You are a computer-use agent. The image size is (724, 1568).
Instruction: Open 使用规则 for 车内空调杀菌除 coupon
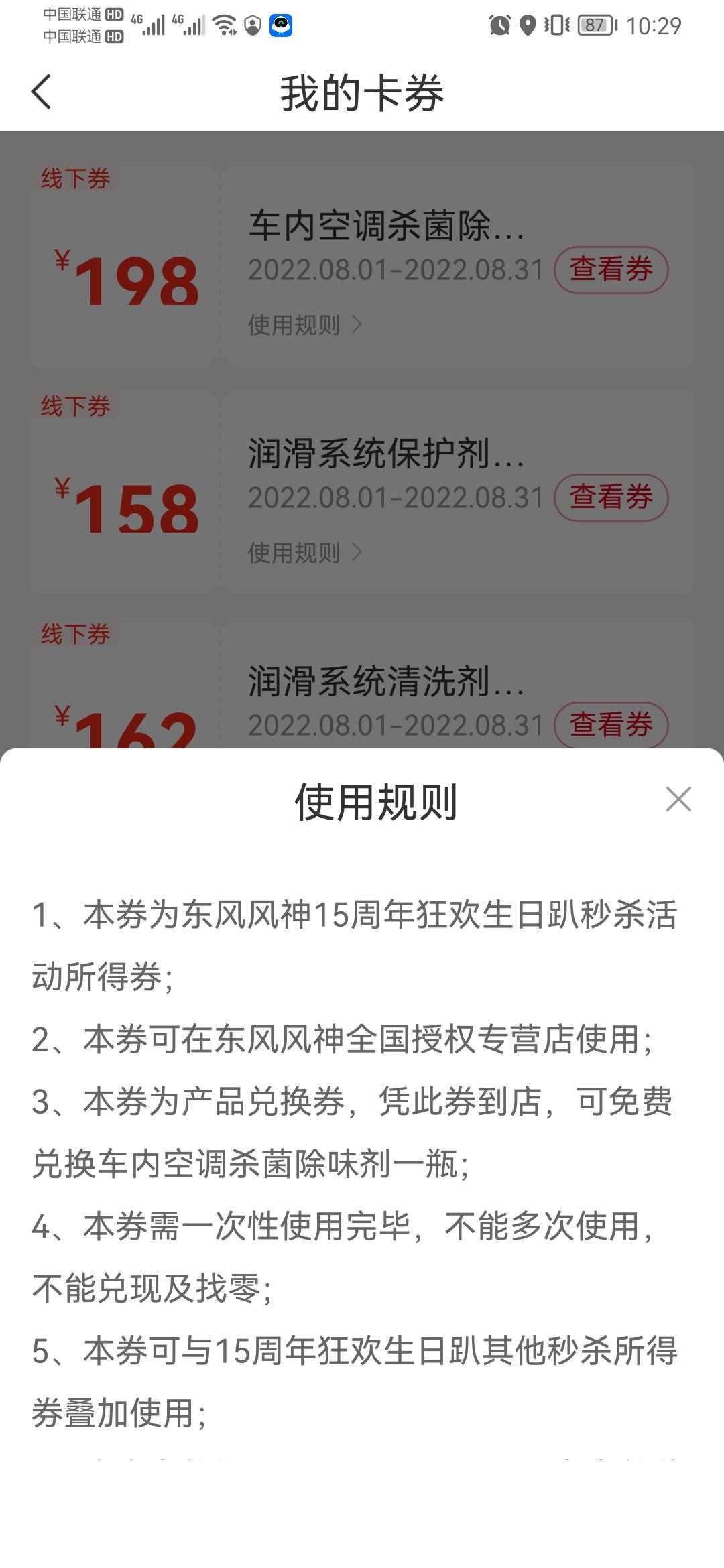pos(305,325)
